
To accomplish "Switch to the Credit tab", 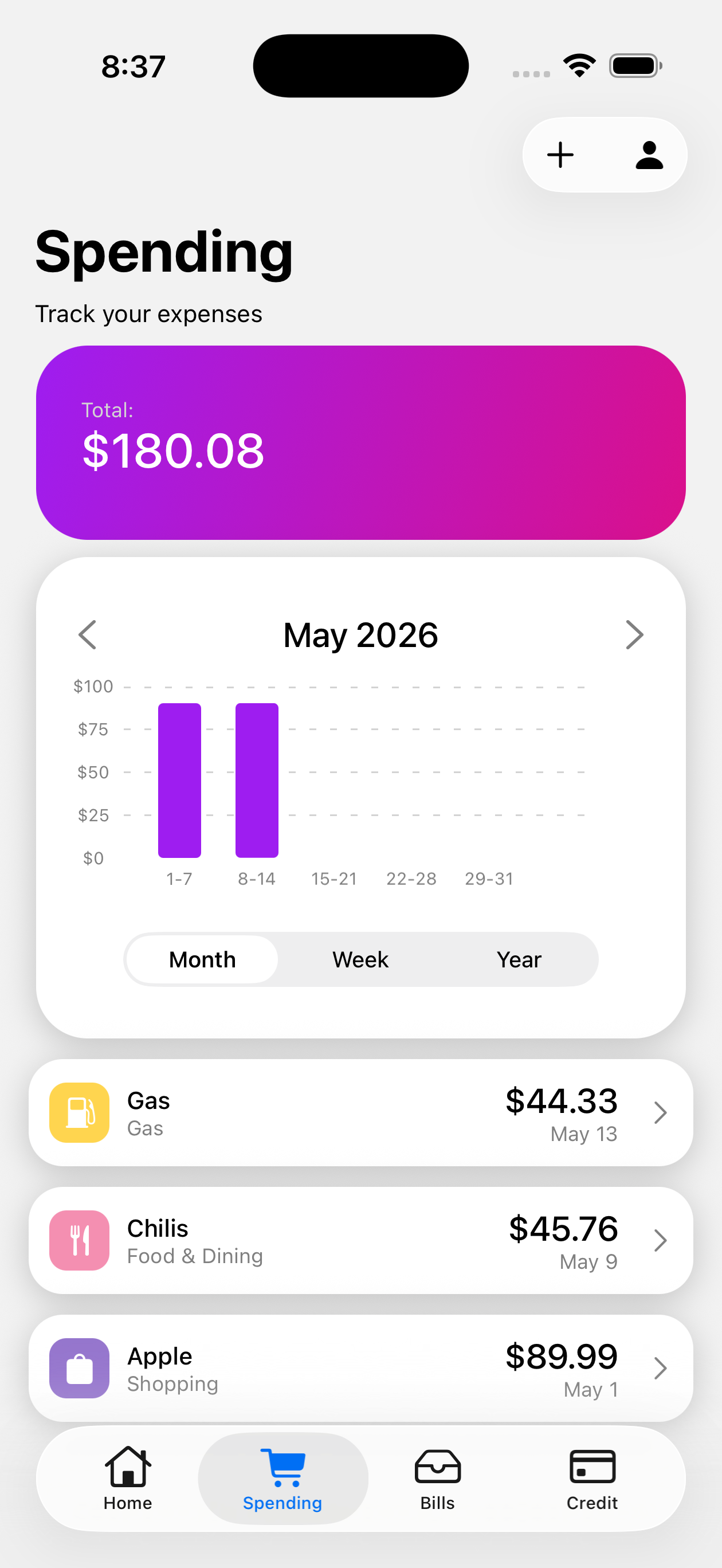I will [x=592, y=1479].
